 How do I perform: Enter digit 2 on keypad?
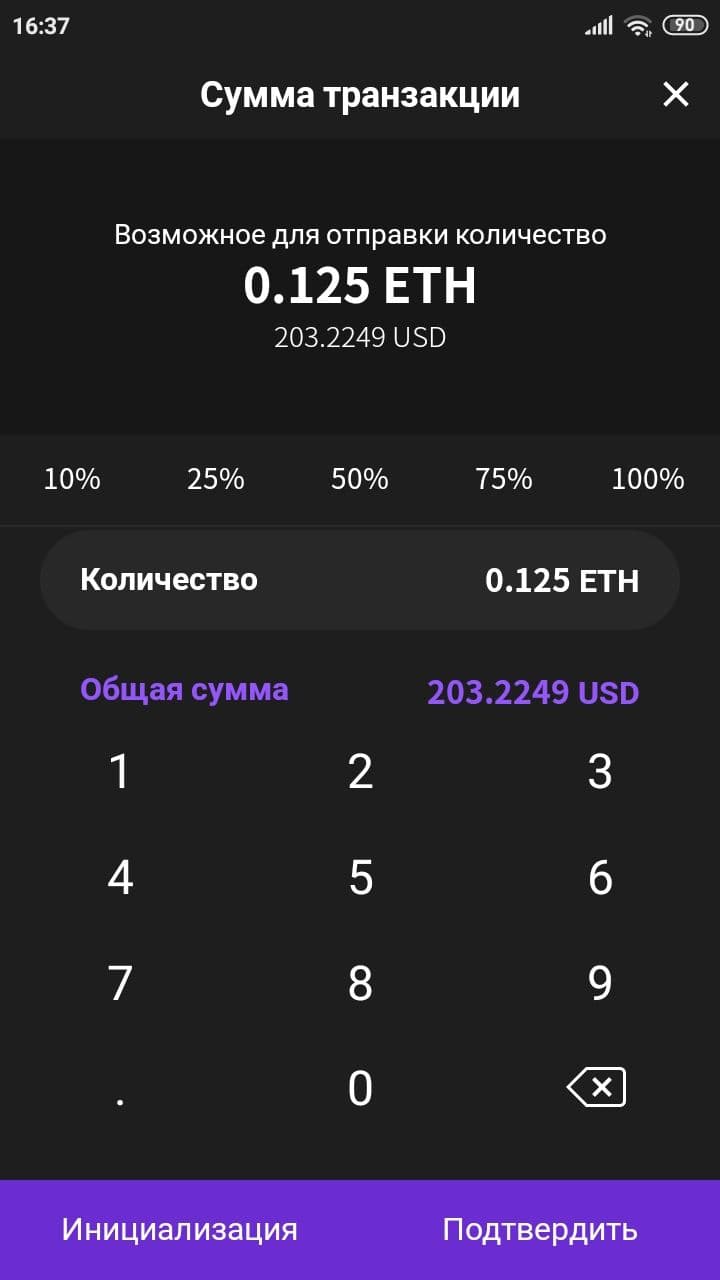pos(360,772)
